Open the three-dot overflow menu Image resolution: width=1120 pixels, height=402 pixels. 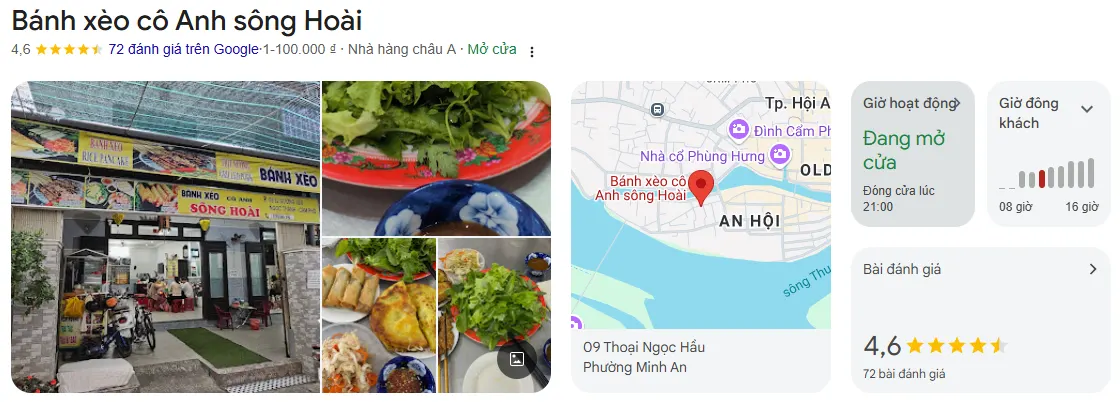click(532, 51)
